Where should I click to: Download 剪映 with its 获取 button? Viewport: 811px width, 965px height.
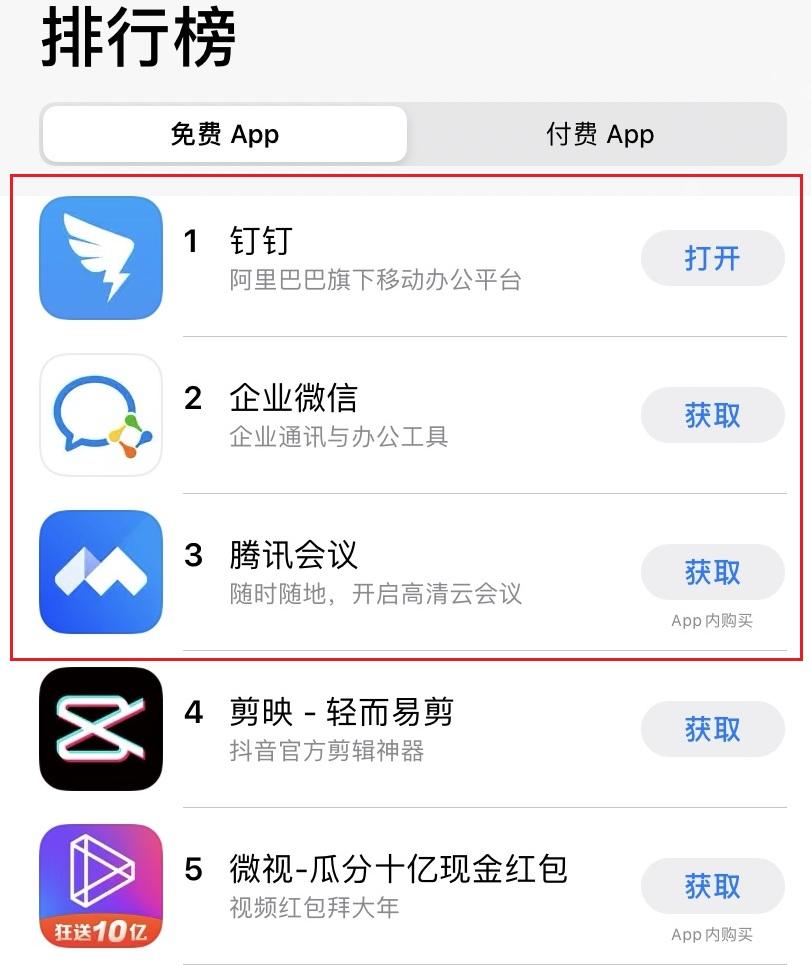(x=712, y=729)
